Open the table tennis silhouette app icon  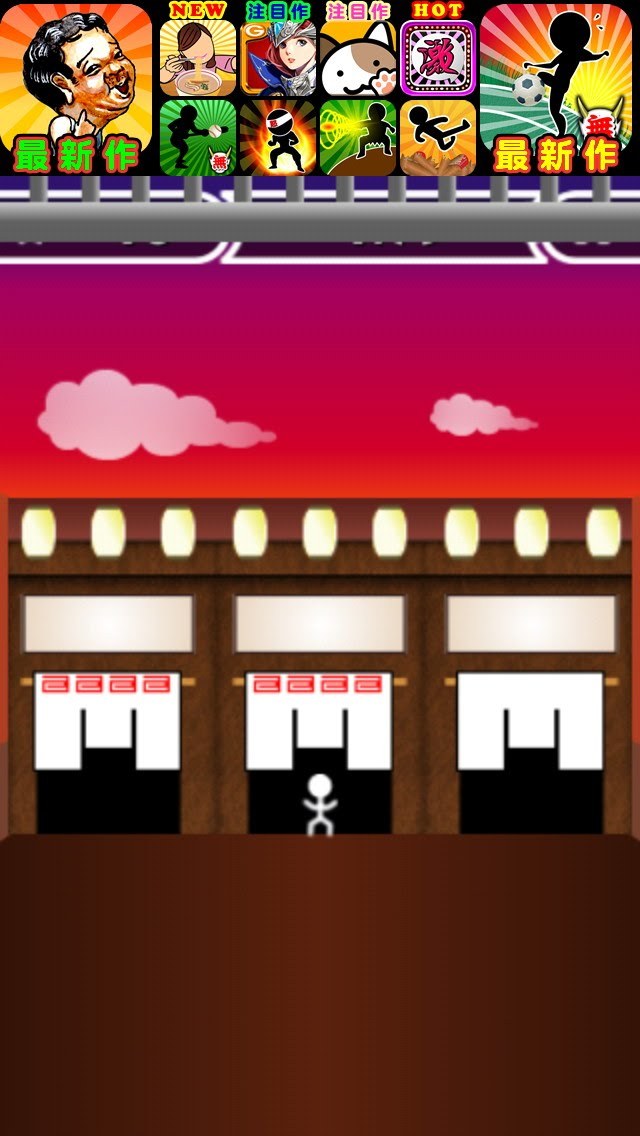(x=198, y=138)
